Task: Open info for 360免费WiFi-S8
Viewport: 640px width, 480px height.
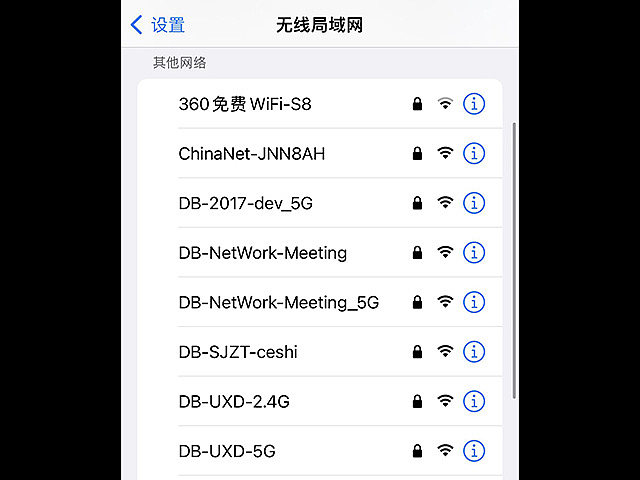Action: (474, 104)
